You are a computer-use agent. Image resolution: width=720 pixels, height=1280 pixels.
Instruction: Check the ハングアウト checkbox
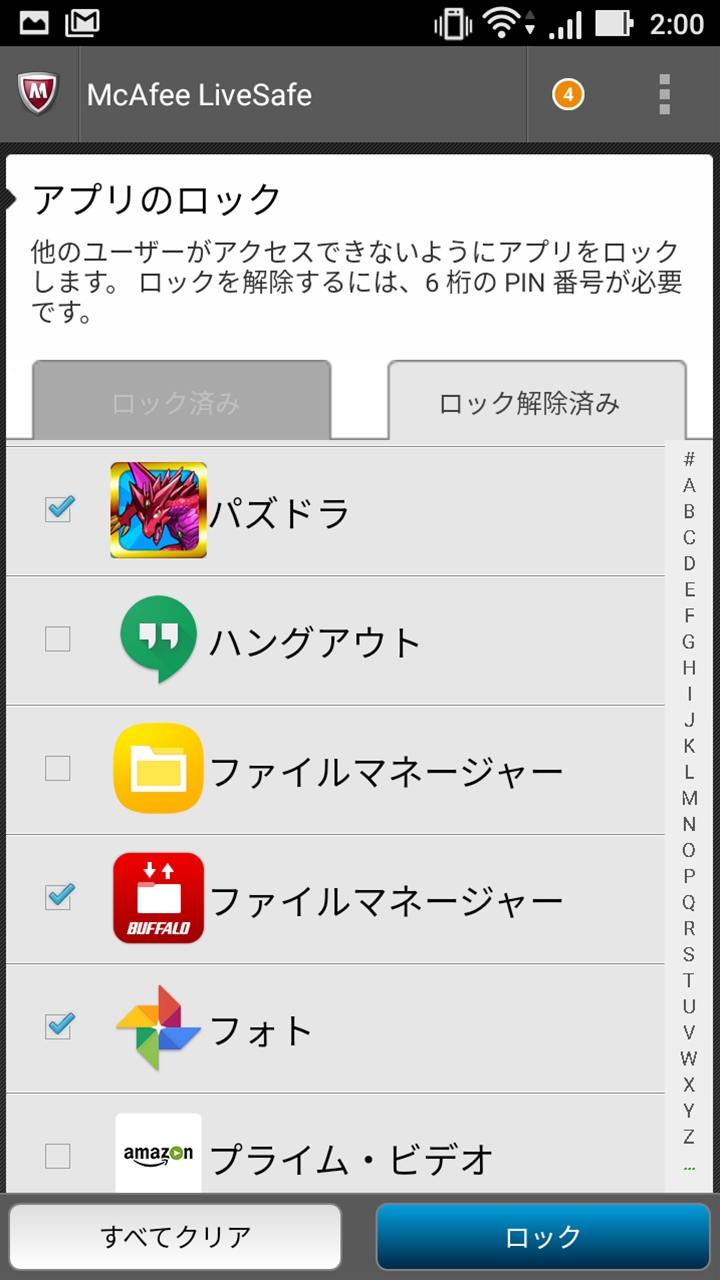point(59,639)
